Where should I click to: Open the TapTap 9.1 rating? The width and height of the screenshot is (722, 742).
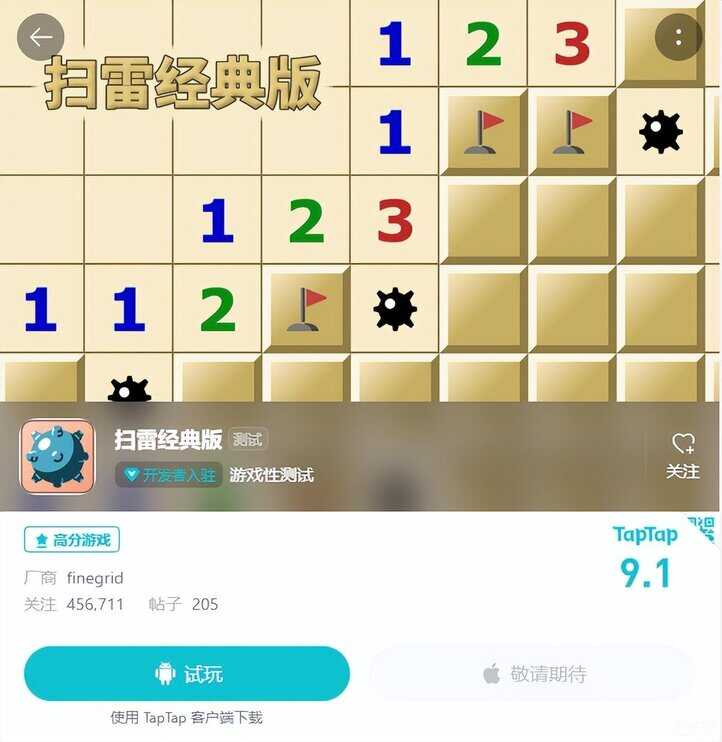click(x=645, y=560)
